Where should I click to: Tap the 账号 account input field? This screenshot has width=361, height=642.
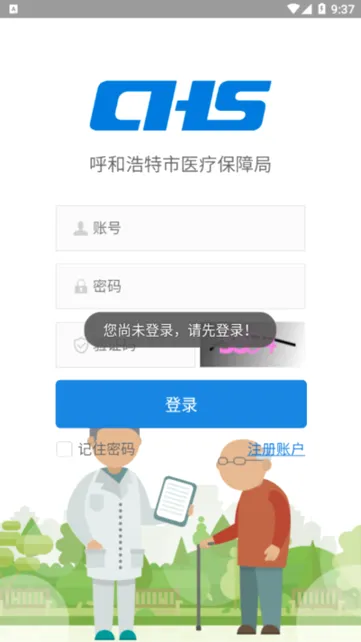[x=180, y=228]
